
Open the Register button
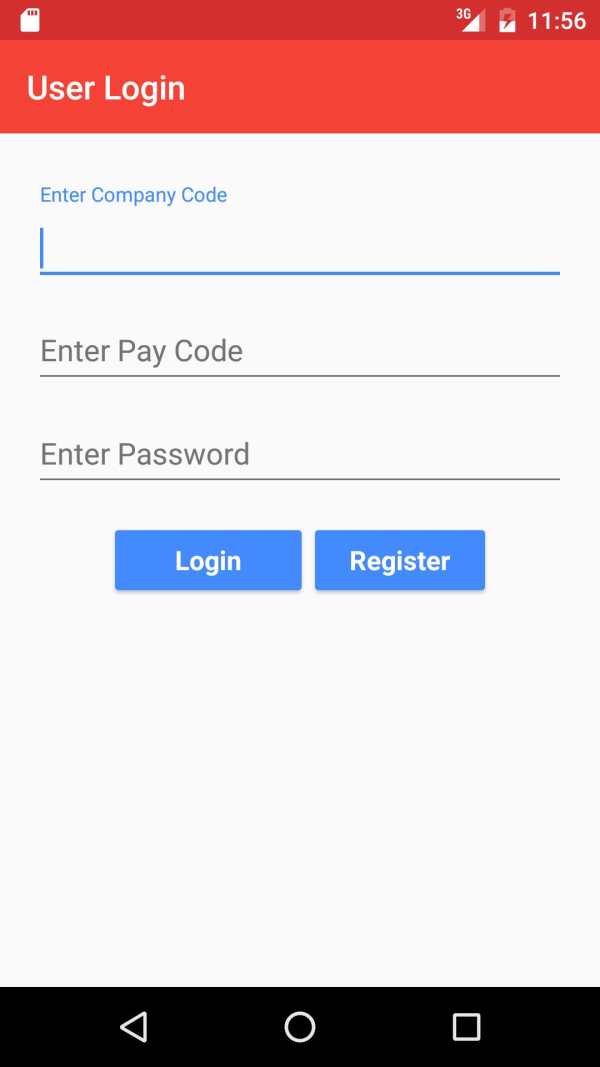click(x=400, y=560)
